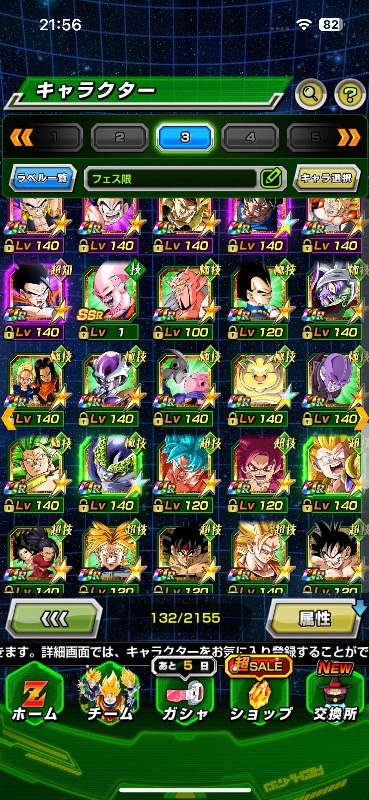Image resolution: width=369 pixels, height=800 pixels.
Task: Switch to label page 4
Action: click(x=250, y=137)
